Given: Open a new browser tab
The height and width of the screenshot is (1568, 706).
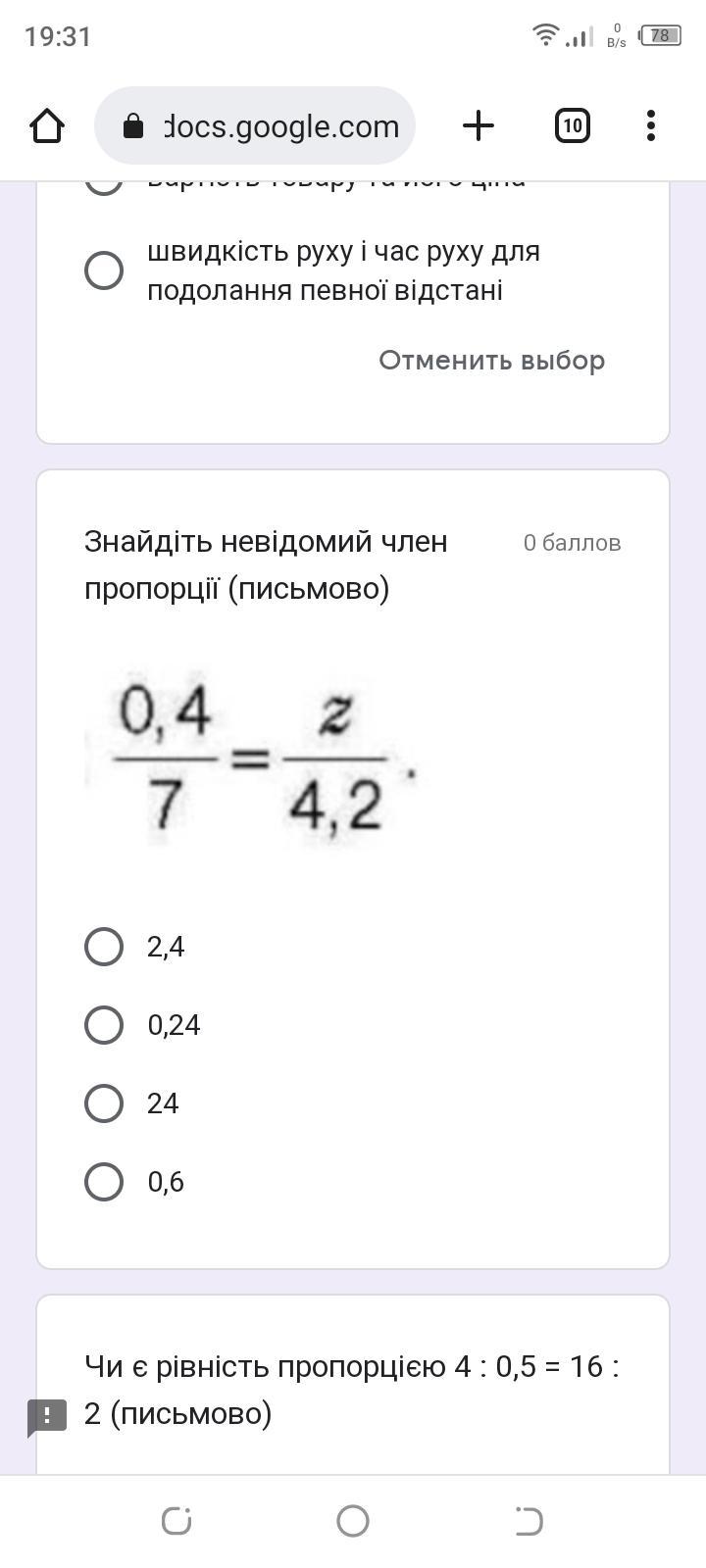Looking at the screenshot, I should 479,125.
